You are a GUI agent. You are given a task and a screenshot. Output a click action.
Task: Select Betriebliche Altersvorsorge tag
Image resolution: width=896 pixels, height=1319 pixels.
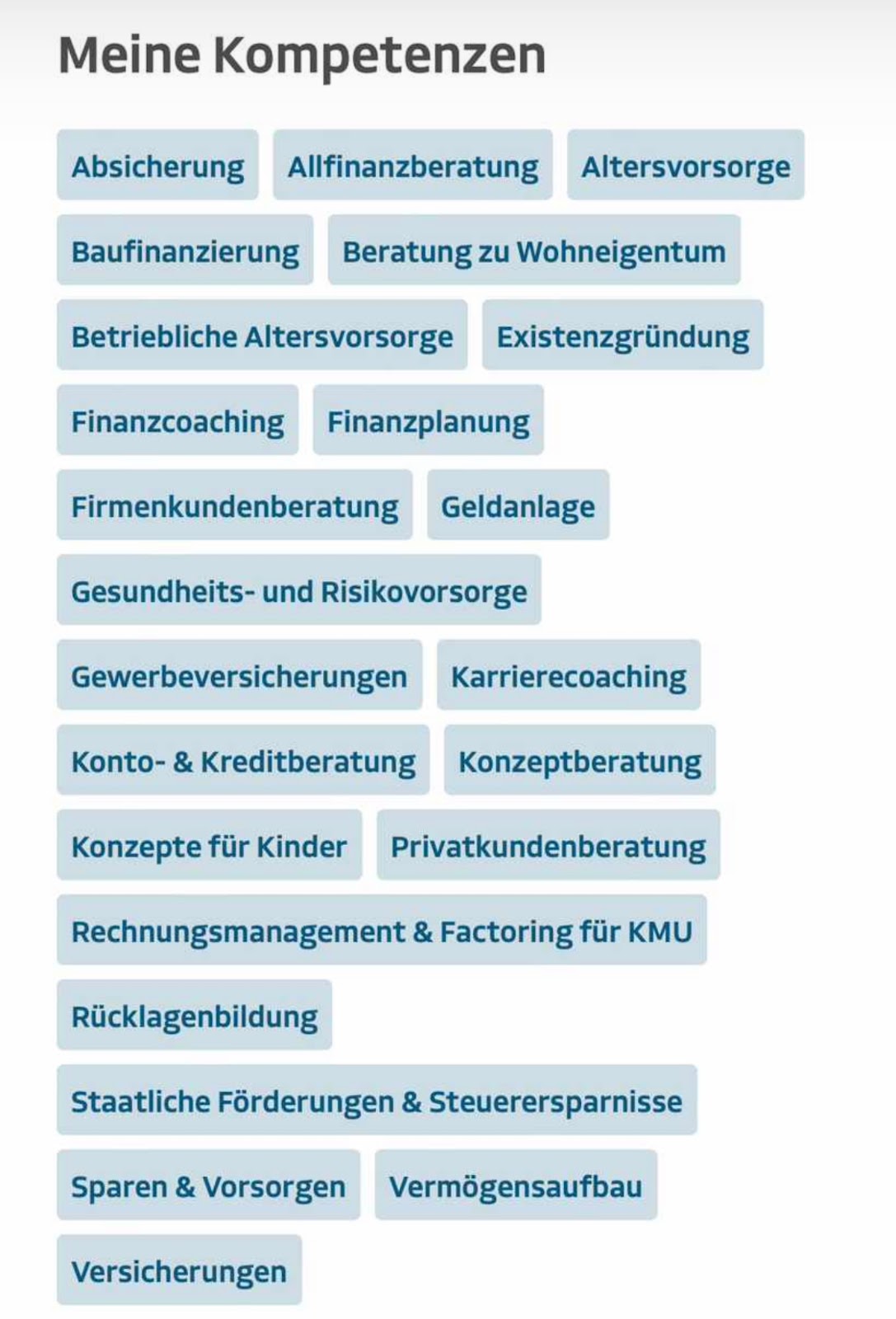point(261,336)
